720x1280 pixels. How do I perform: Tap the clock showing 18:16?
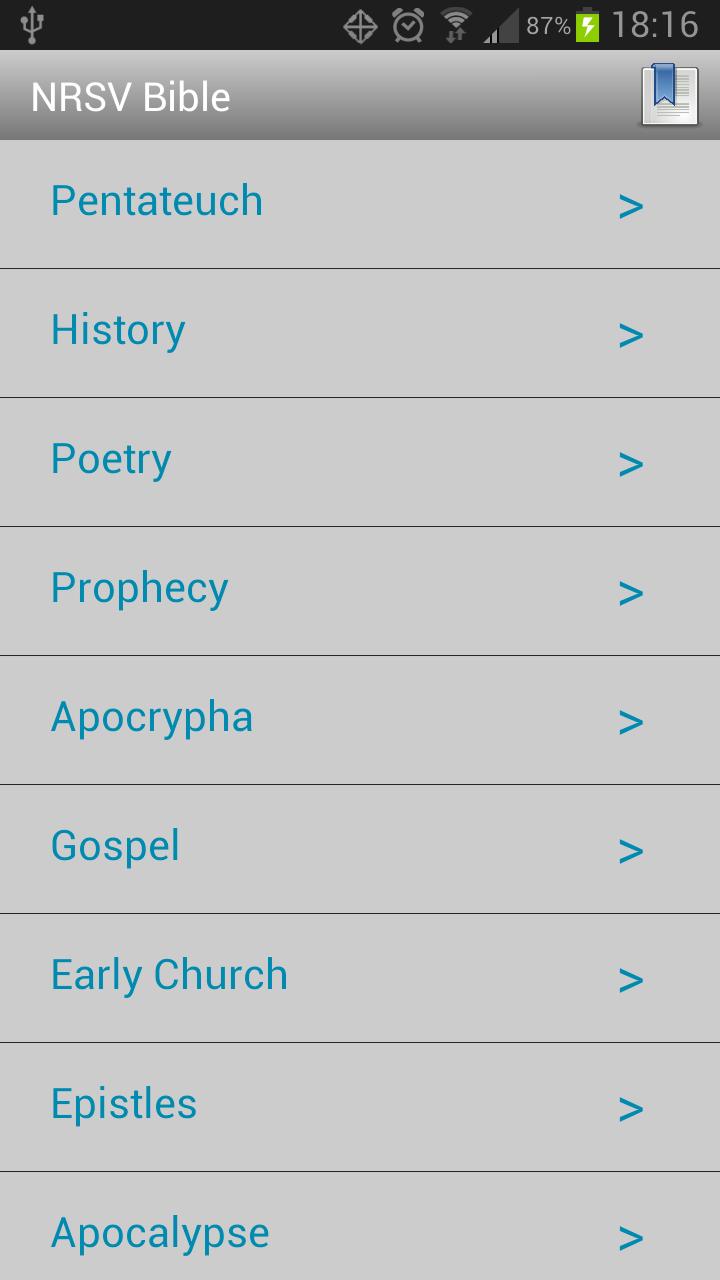pyautogui.click(x=655, y=25)
